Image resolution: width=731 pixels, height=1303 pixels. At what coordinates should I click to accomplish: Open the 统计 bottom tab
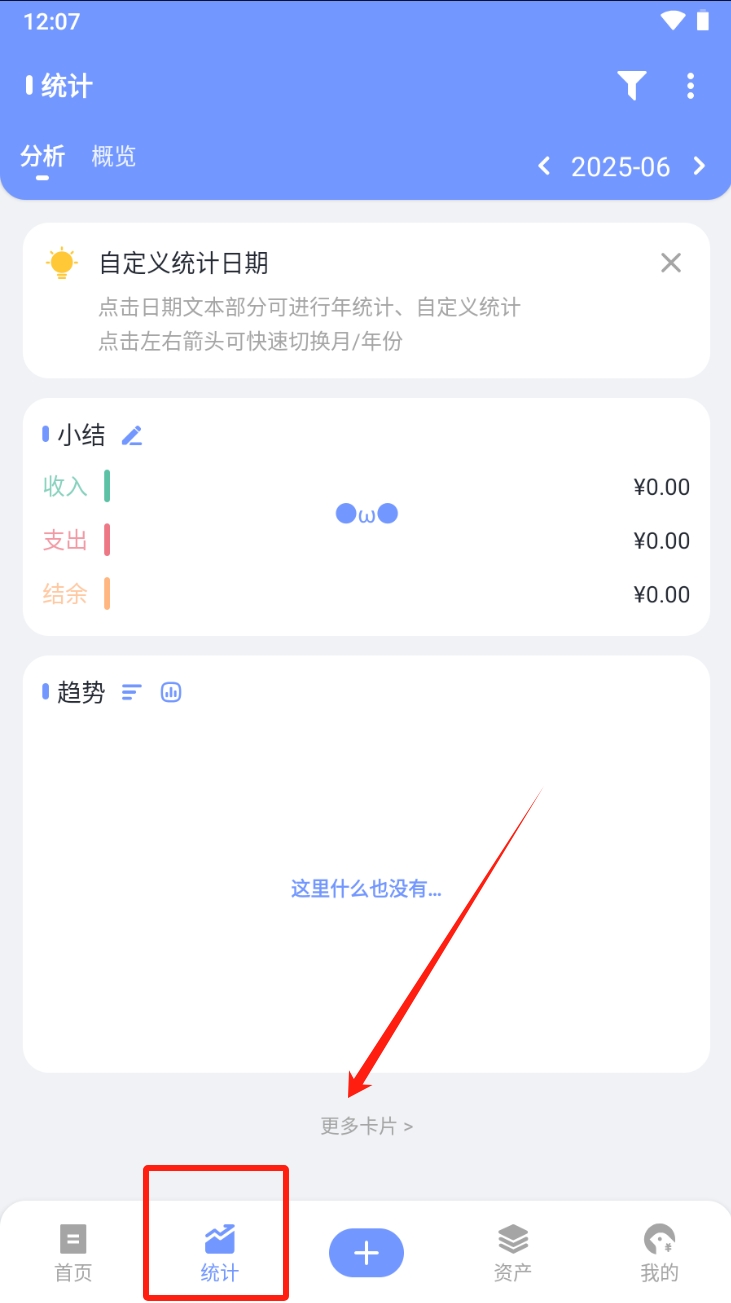tap(219, 1252)
